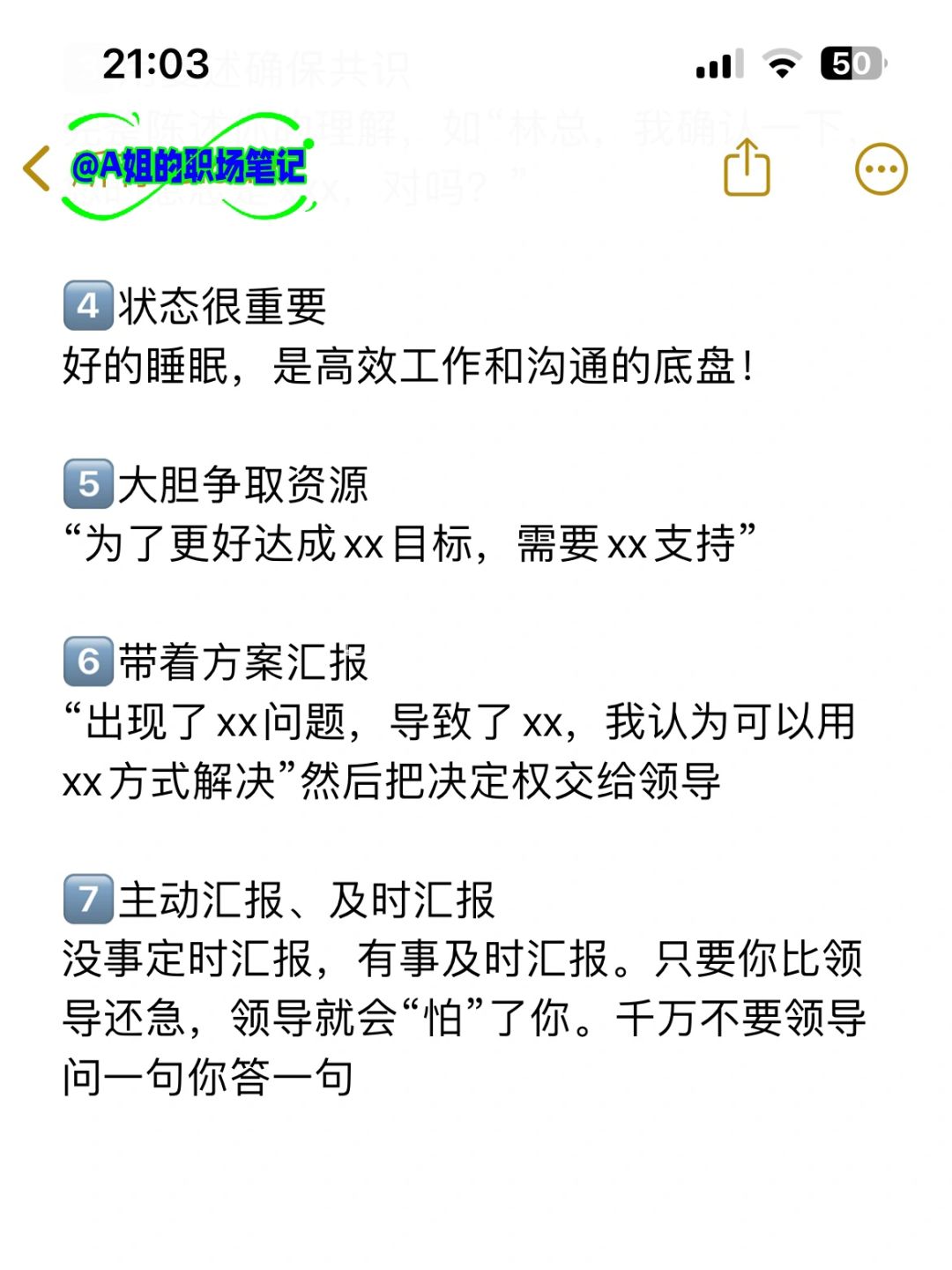Share this note
This screenshot has width=952, height=1270.
[x=747, y=167]
